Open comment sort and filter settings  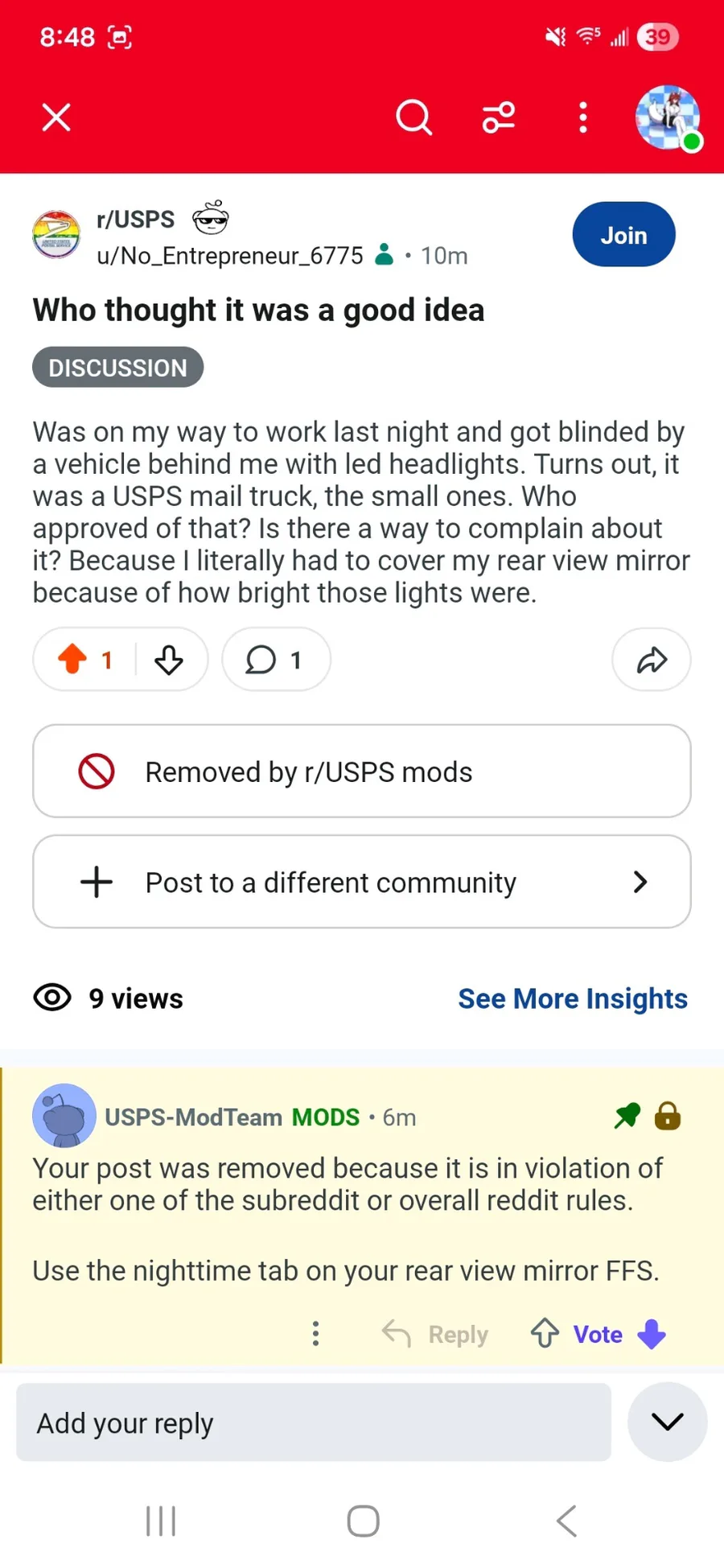[499, 117]
